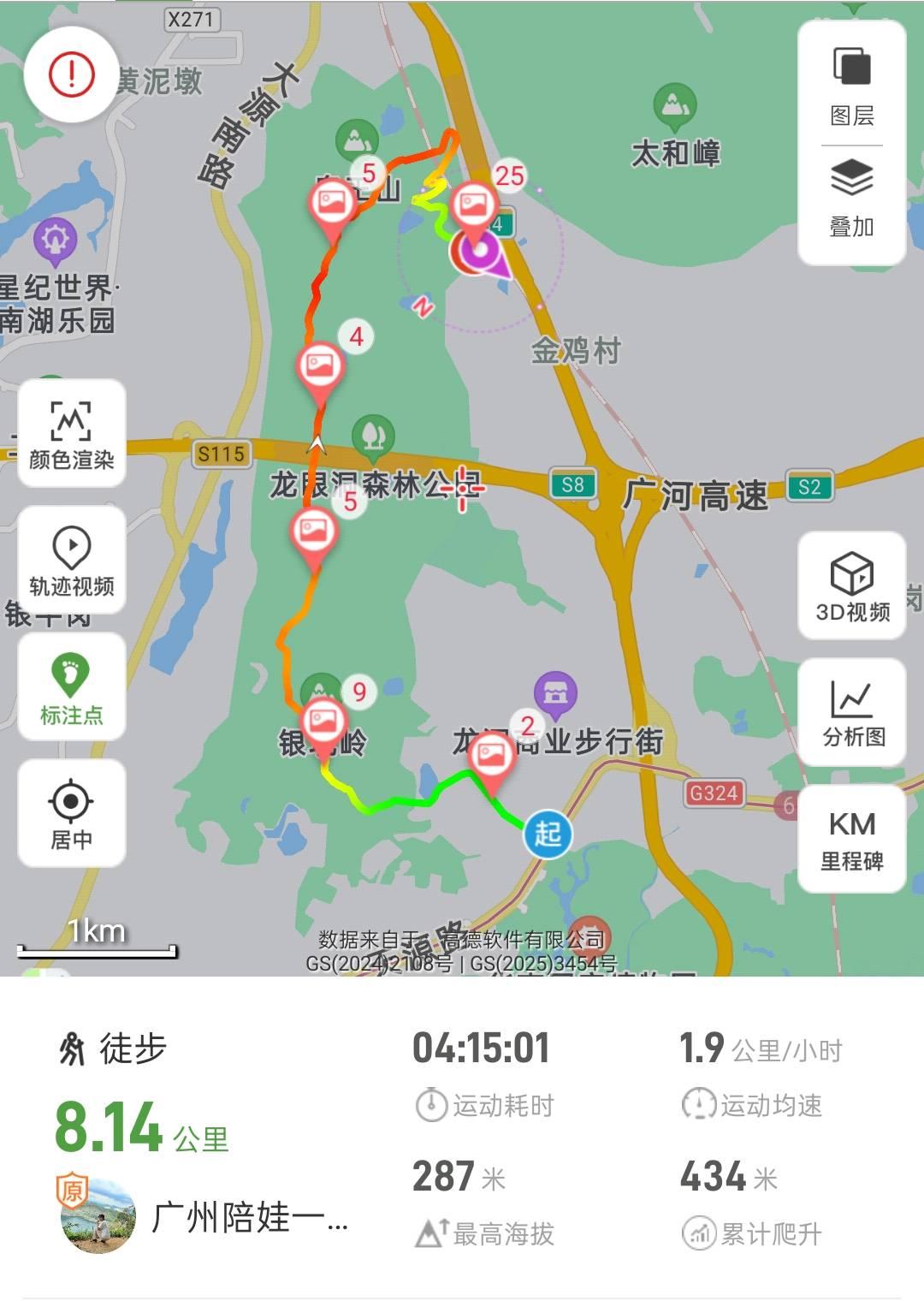
Task: Open 颜色渲染 color rendering
Action: [x=72, y=434]
